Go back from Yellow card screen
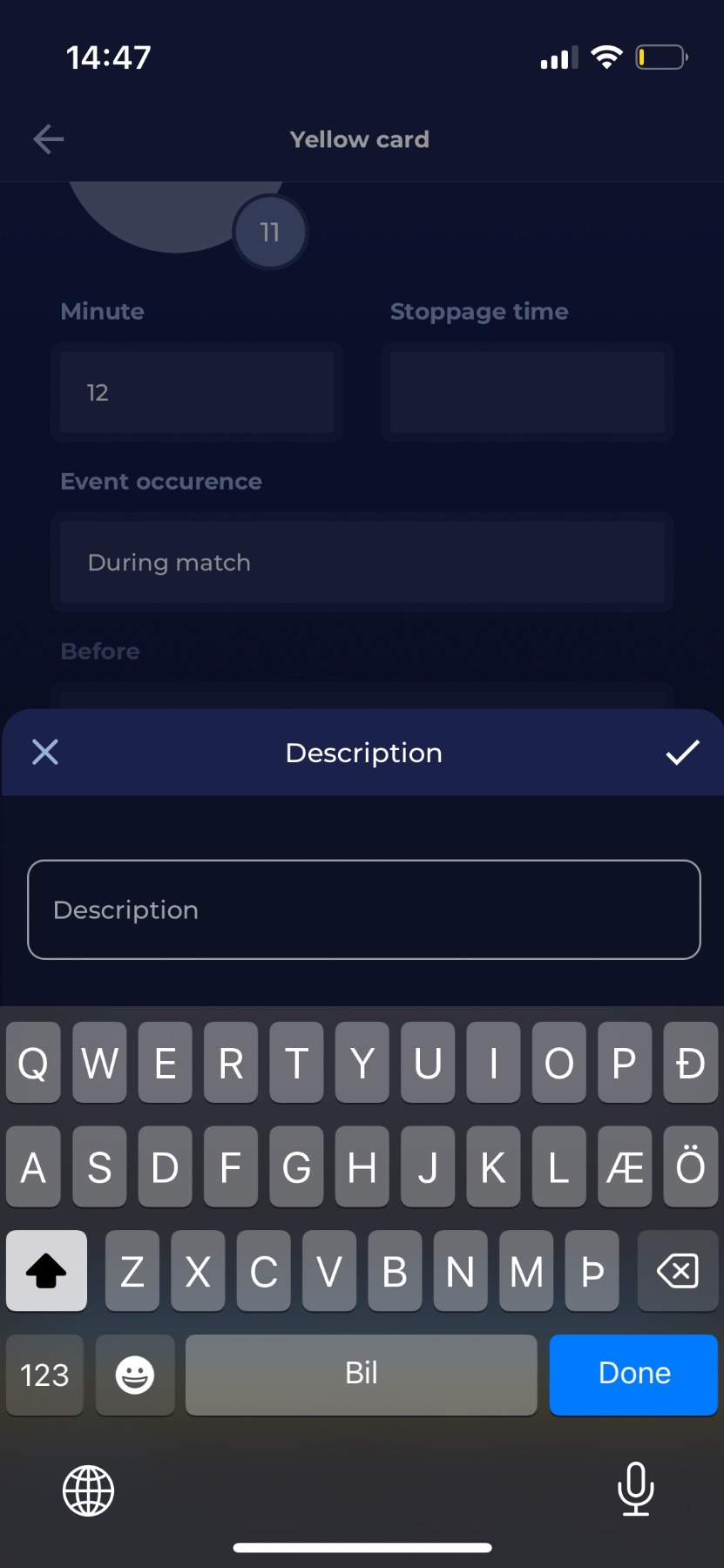This screenshot has height=1568, width=724. click(x=49, y=139)
